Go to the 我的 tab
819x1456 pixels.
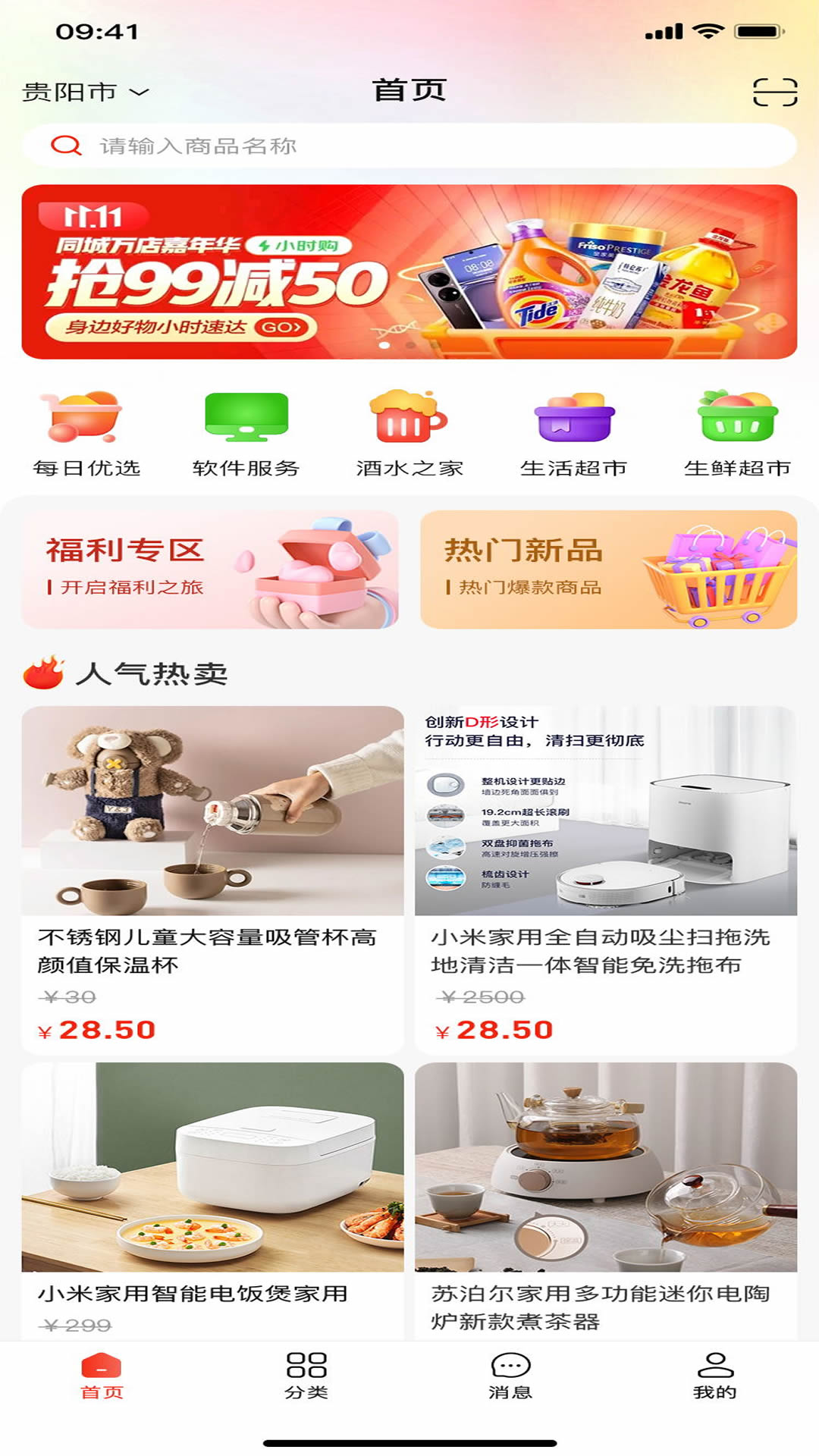pos(714,1375)
